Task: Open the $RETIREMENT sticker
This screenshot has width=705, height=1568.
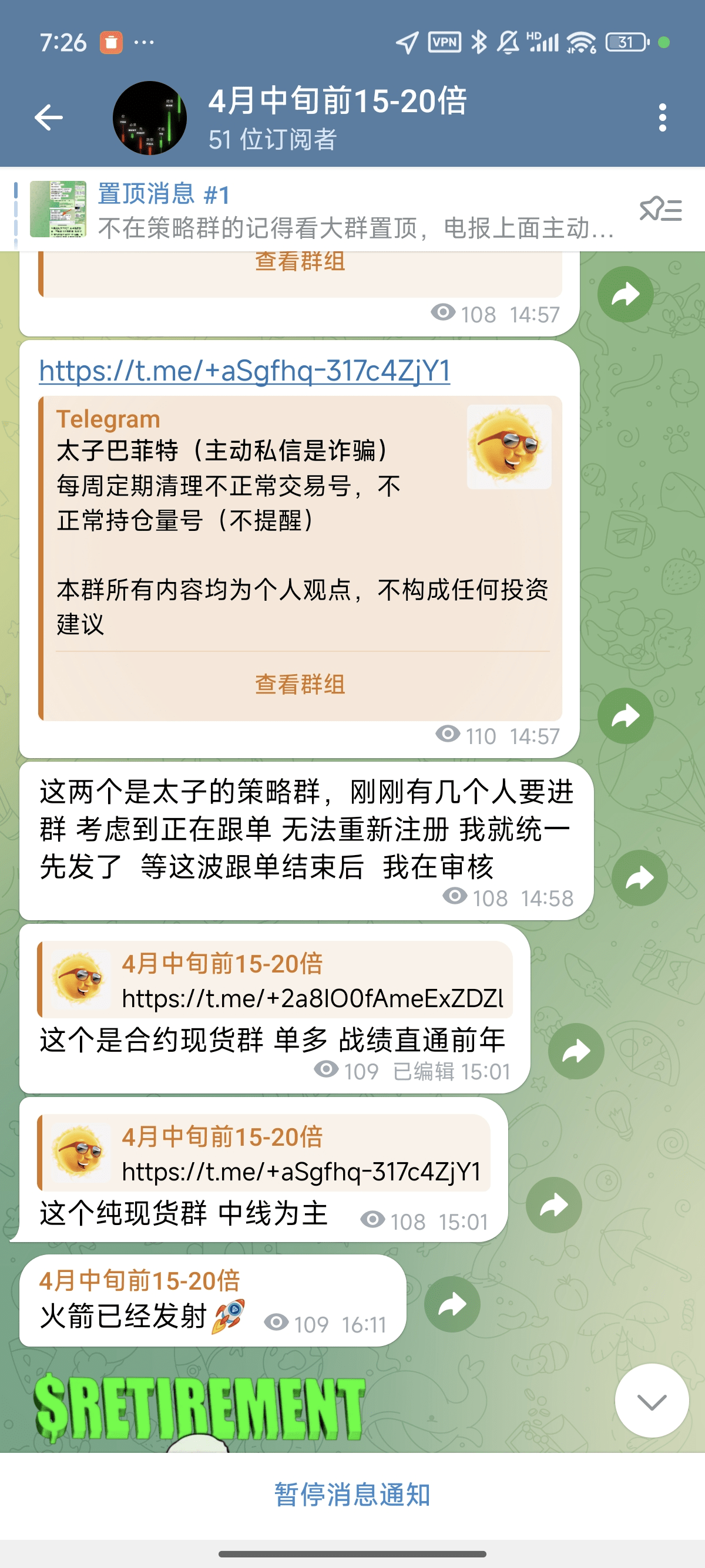Action: (x=200, y=1409)
